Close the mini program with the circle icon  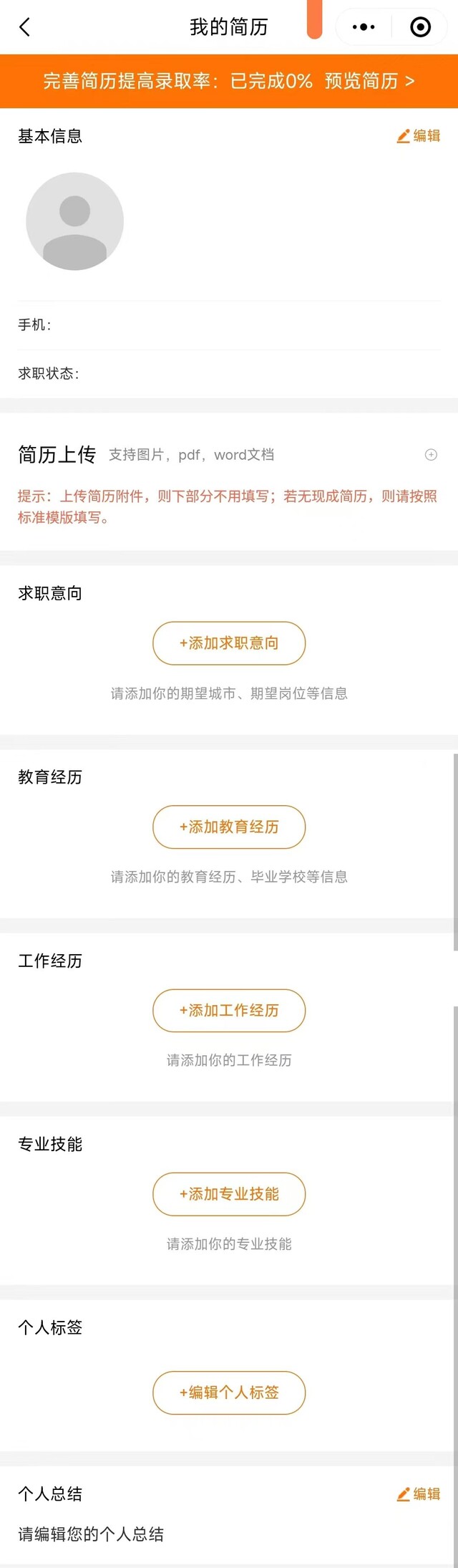point(420,27)
